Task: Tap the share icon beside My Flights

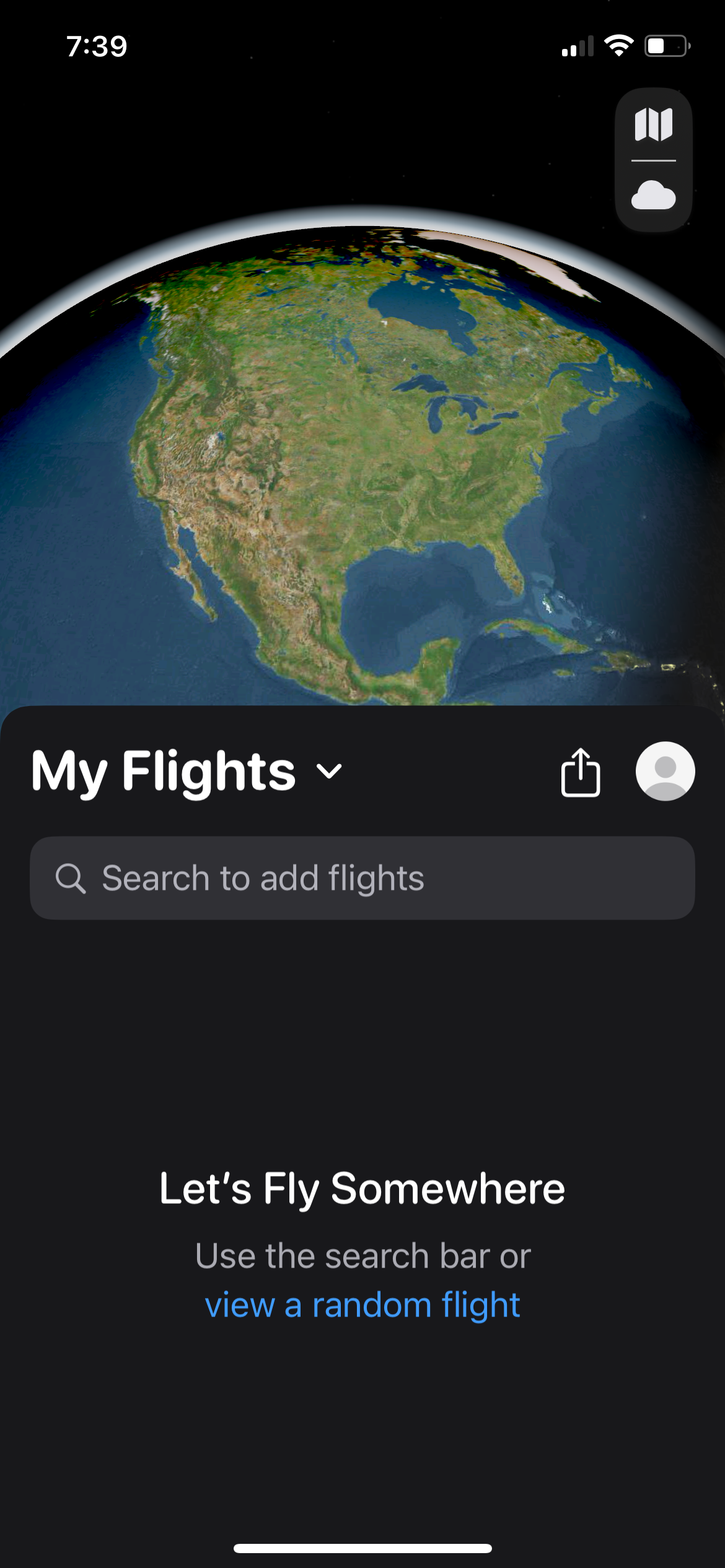Action: click(581, 771)
